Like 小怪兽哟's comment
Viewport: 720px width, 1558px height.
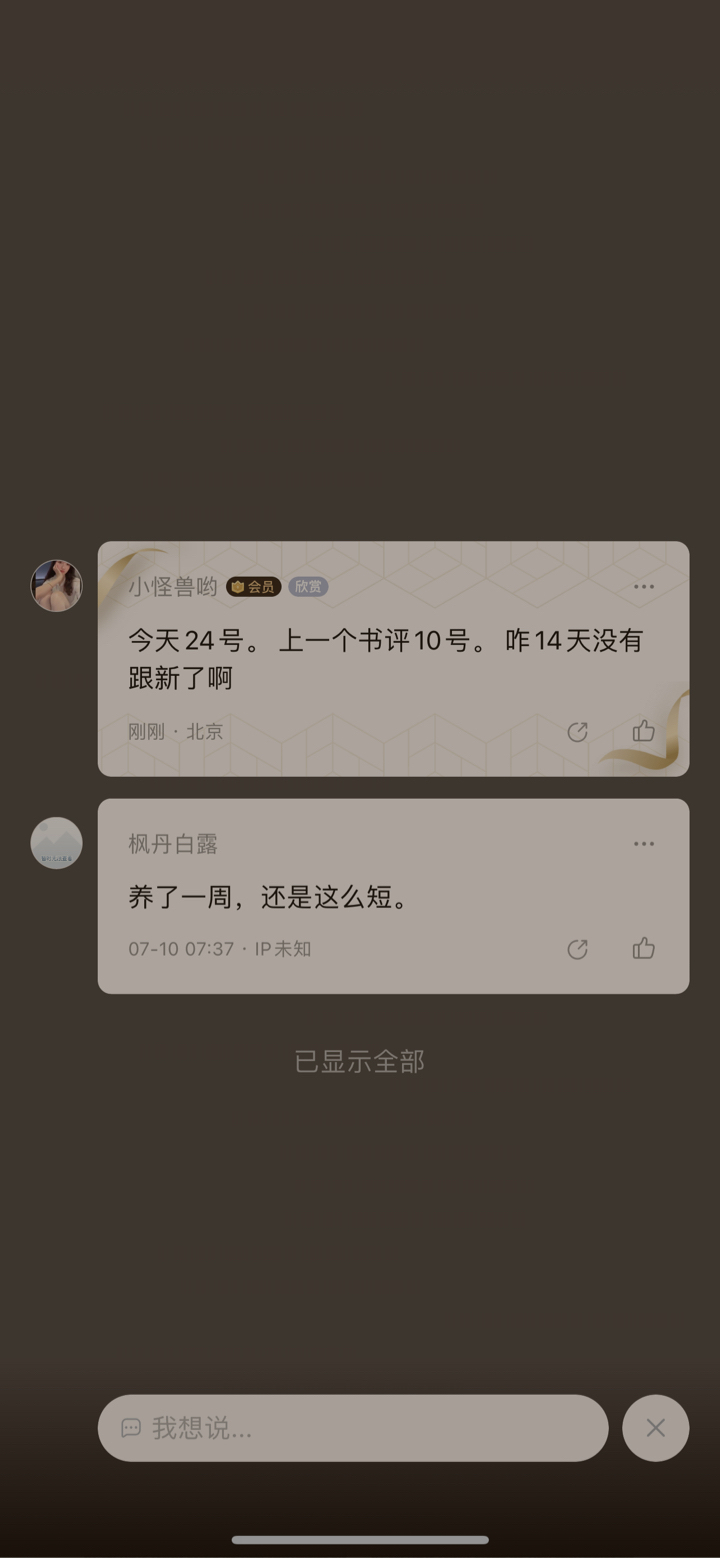pos(644,731)
